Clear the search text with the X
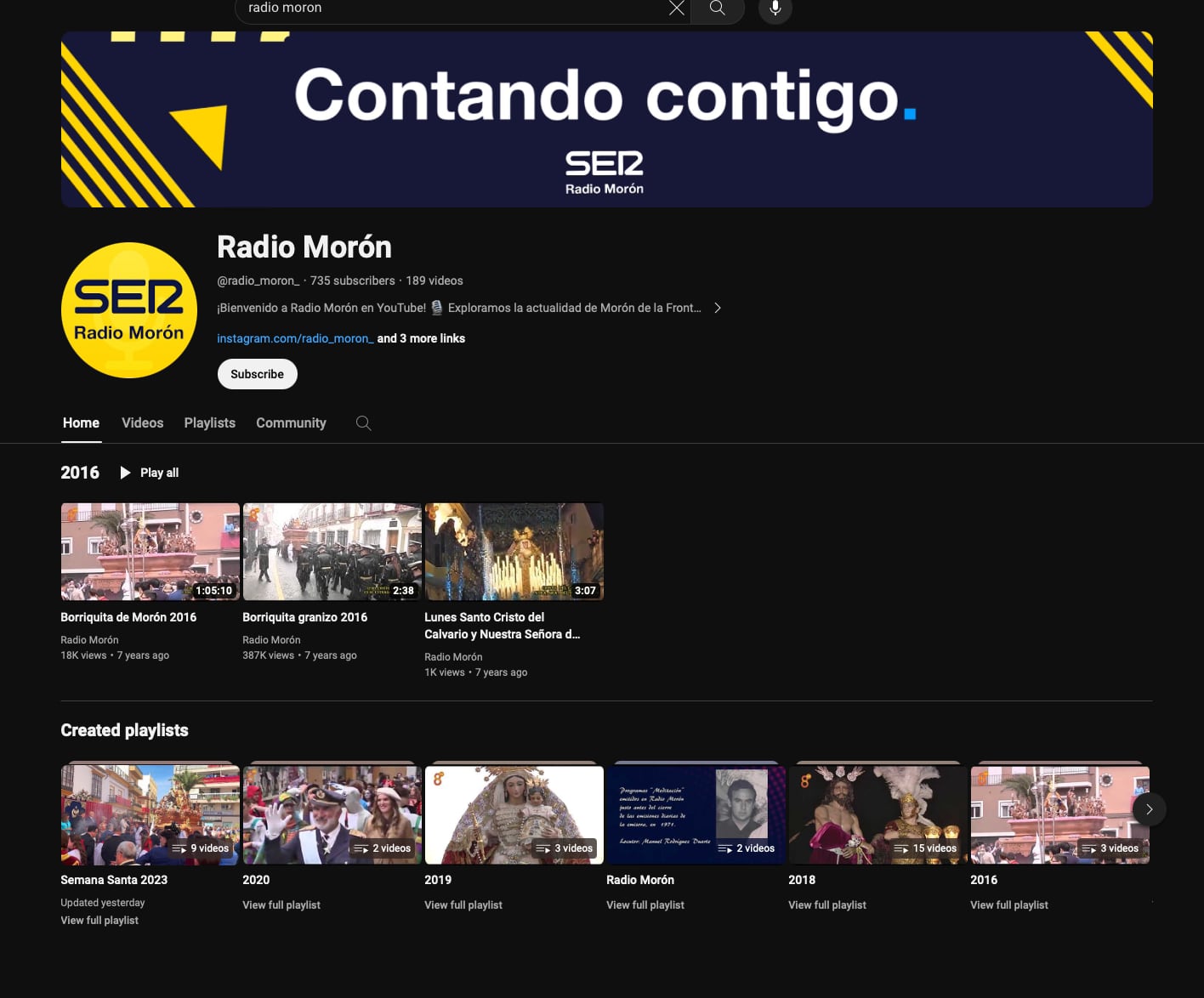 click(x=676, y=8)
